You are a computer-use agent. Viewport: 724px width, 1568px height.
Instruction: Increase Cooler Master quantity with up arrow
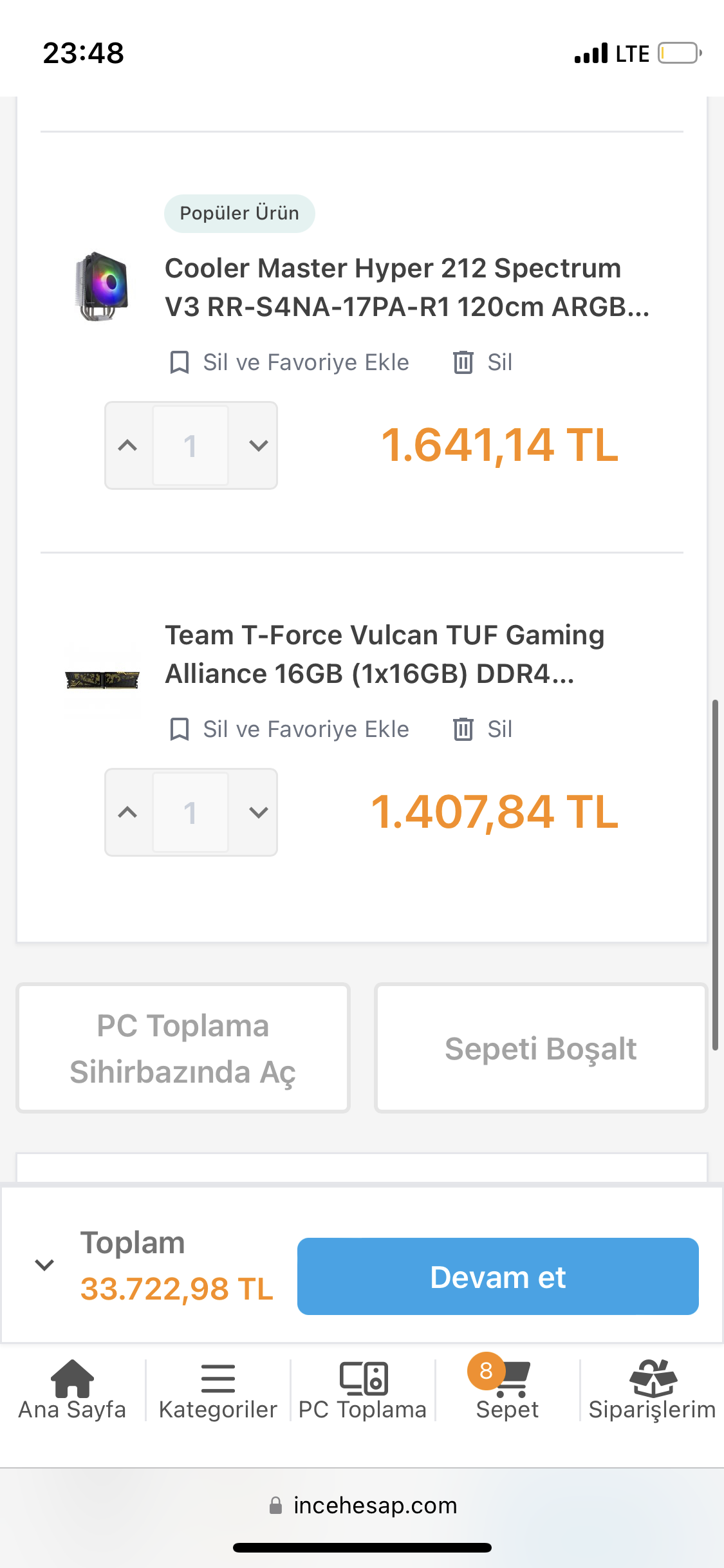click(128, 445)
